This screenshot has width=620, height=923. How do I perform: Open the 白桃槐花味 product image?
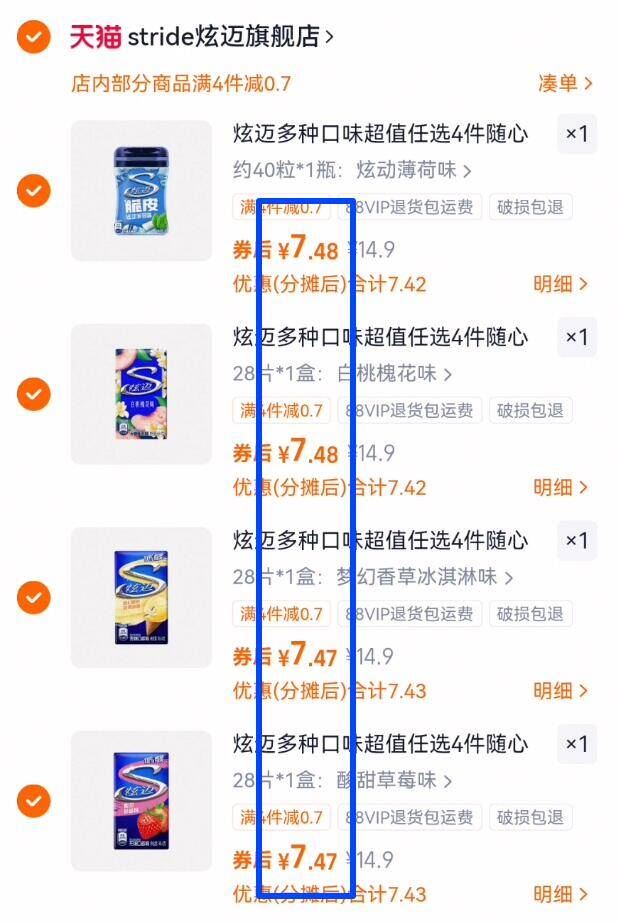(x=141, y=394)
